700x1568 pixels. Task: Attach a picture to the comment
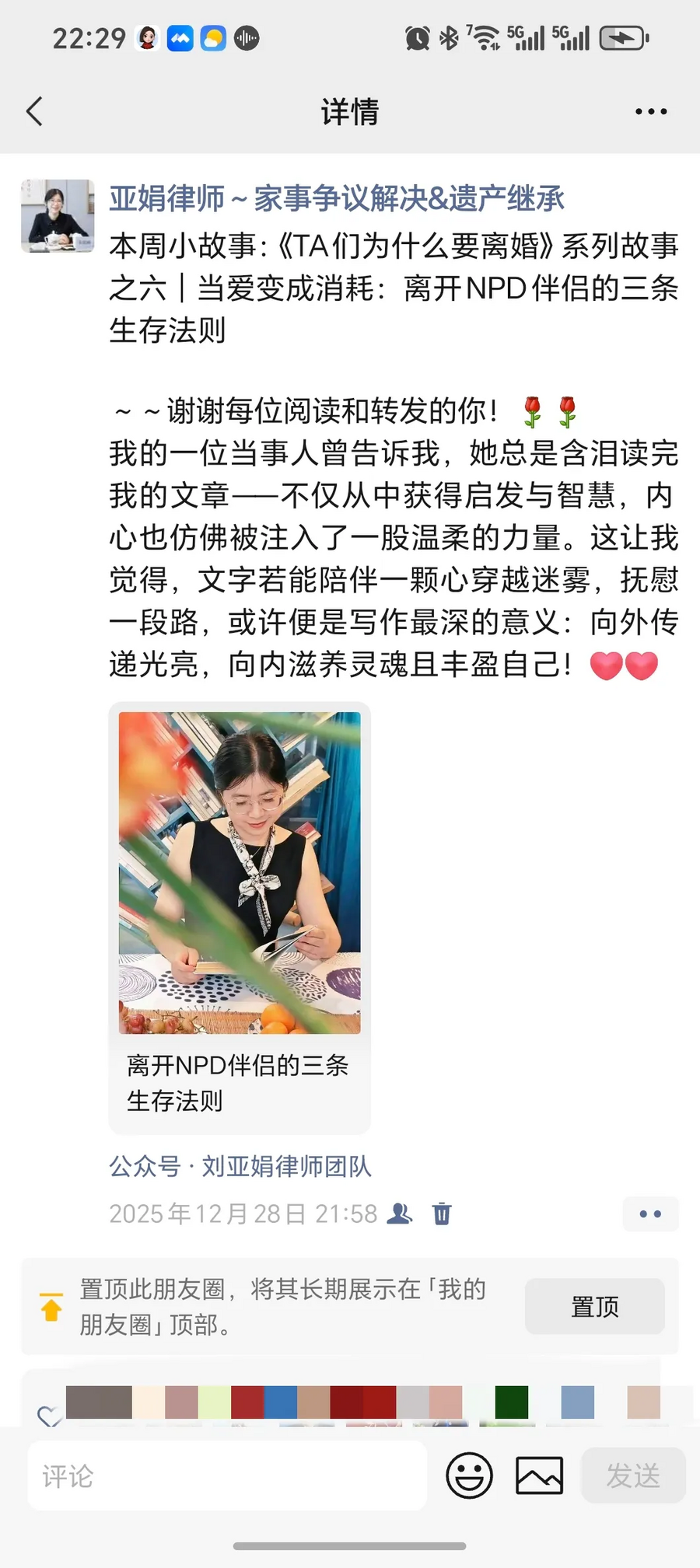[539, 1475]
